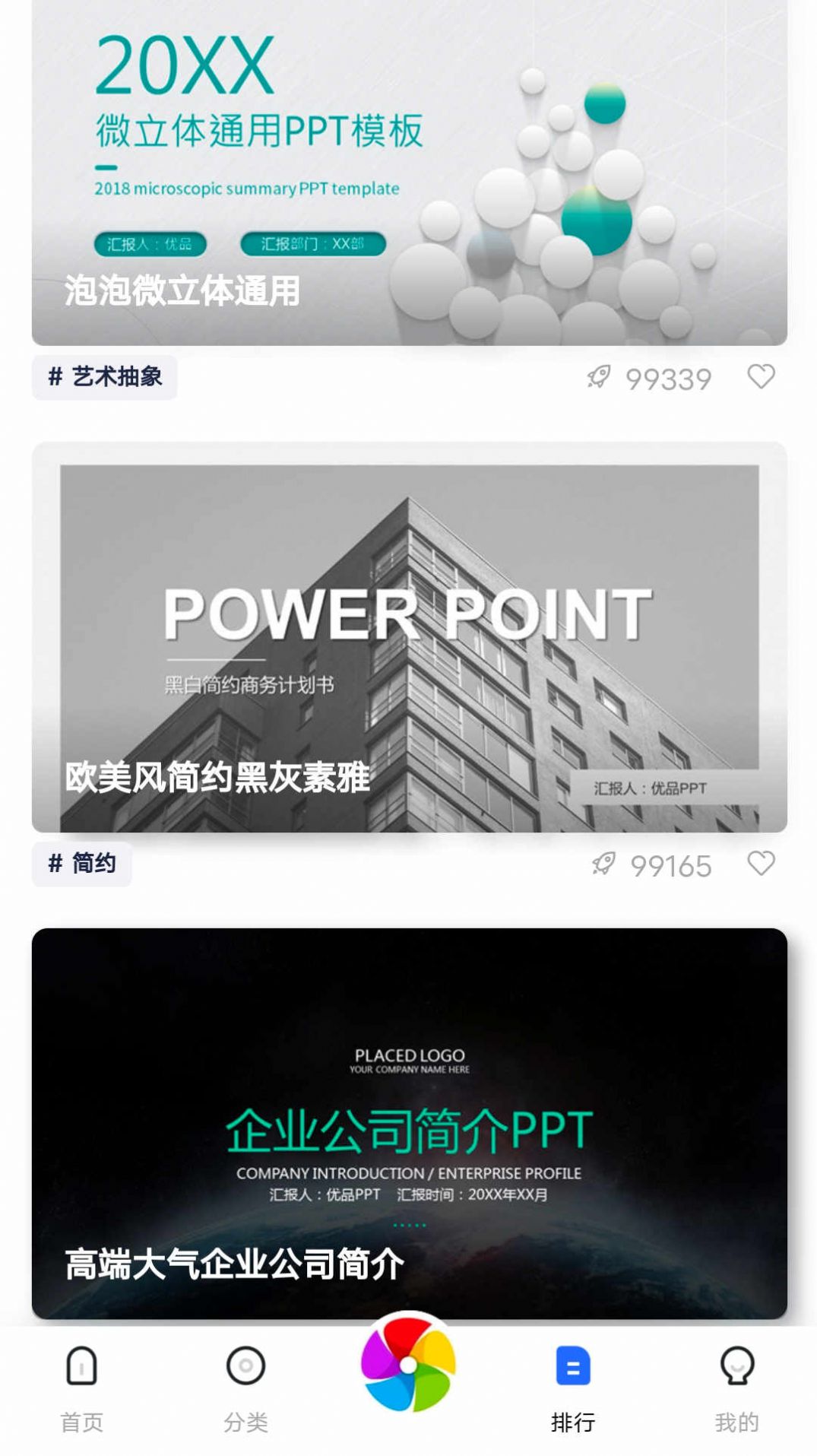Viewport: 817px width, 1456px height.
Task: Open the 简约 tag filter
Action: pyautogui.click(x=83, y=864)
